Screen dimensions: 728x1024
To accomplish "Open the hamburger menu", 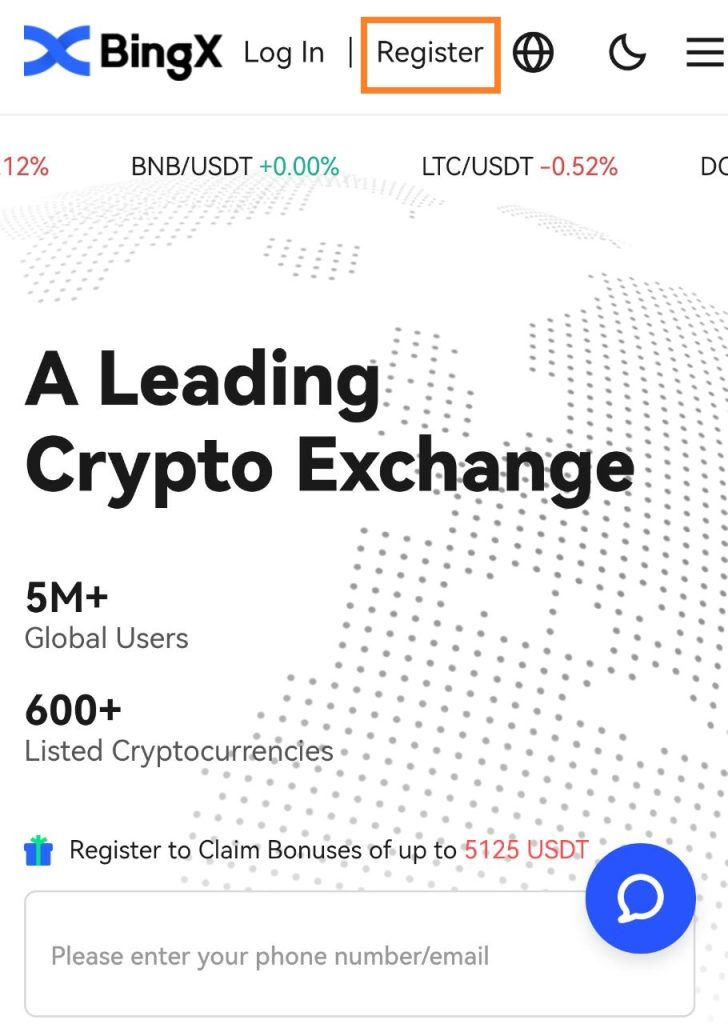I will click(x=704, y=53).
